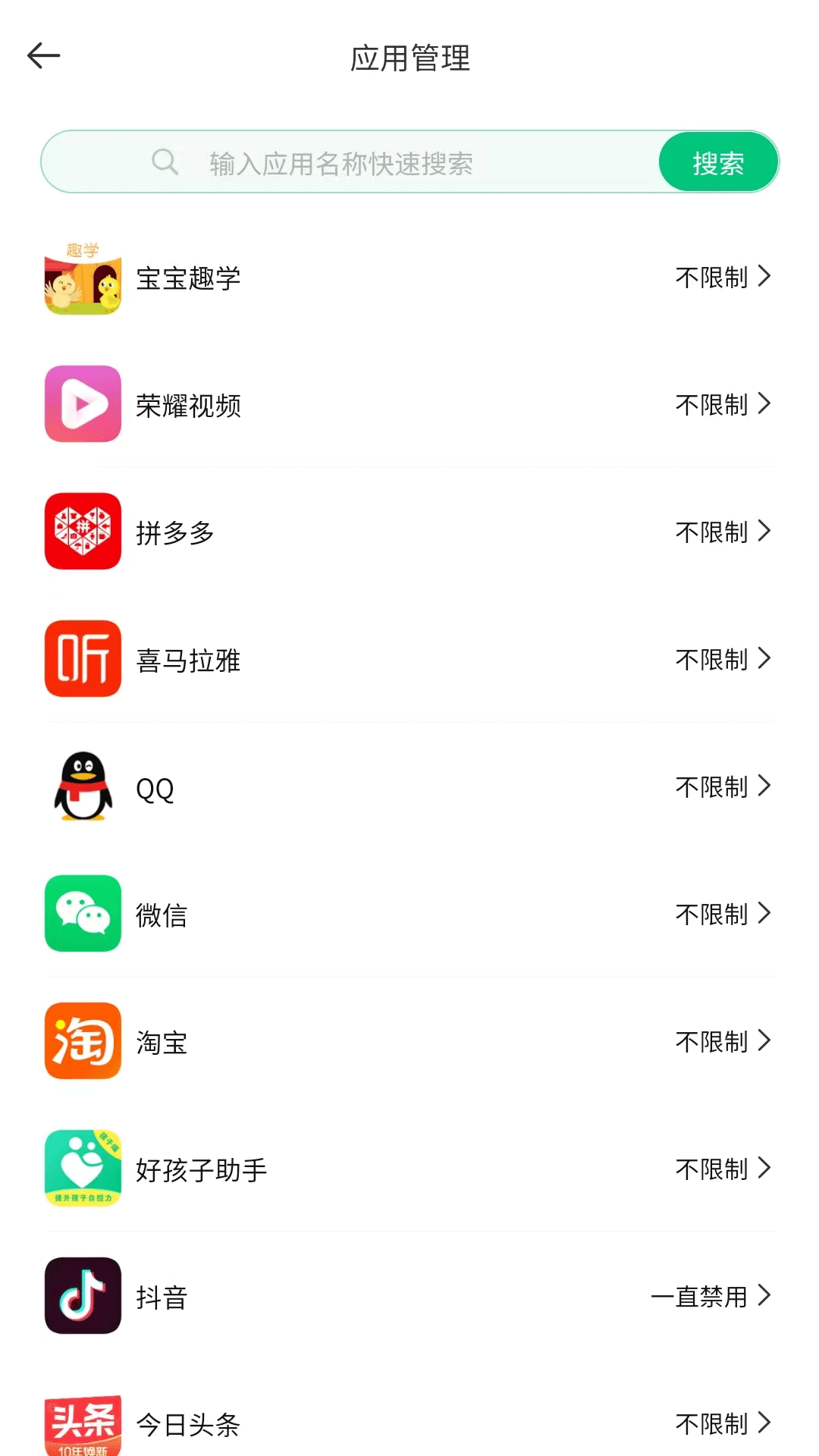The image size is (819, 1456).
Task: Open the chevron next to QQ
Action: point(766,786)
